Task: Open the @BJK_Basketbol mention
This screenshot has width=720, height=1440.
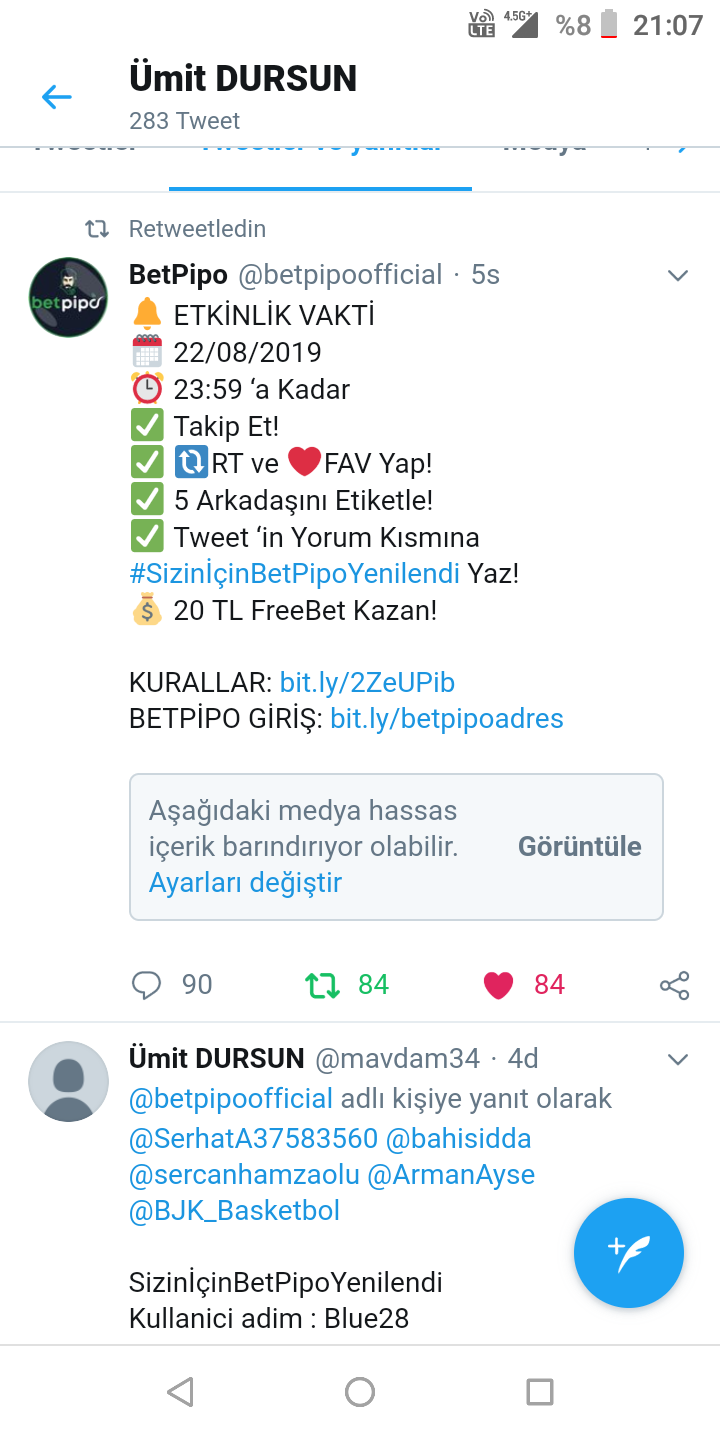Action: 234,1210
